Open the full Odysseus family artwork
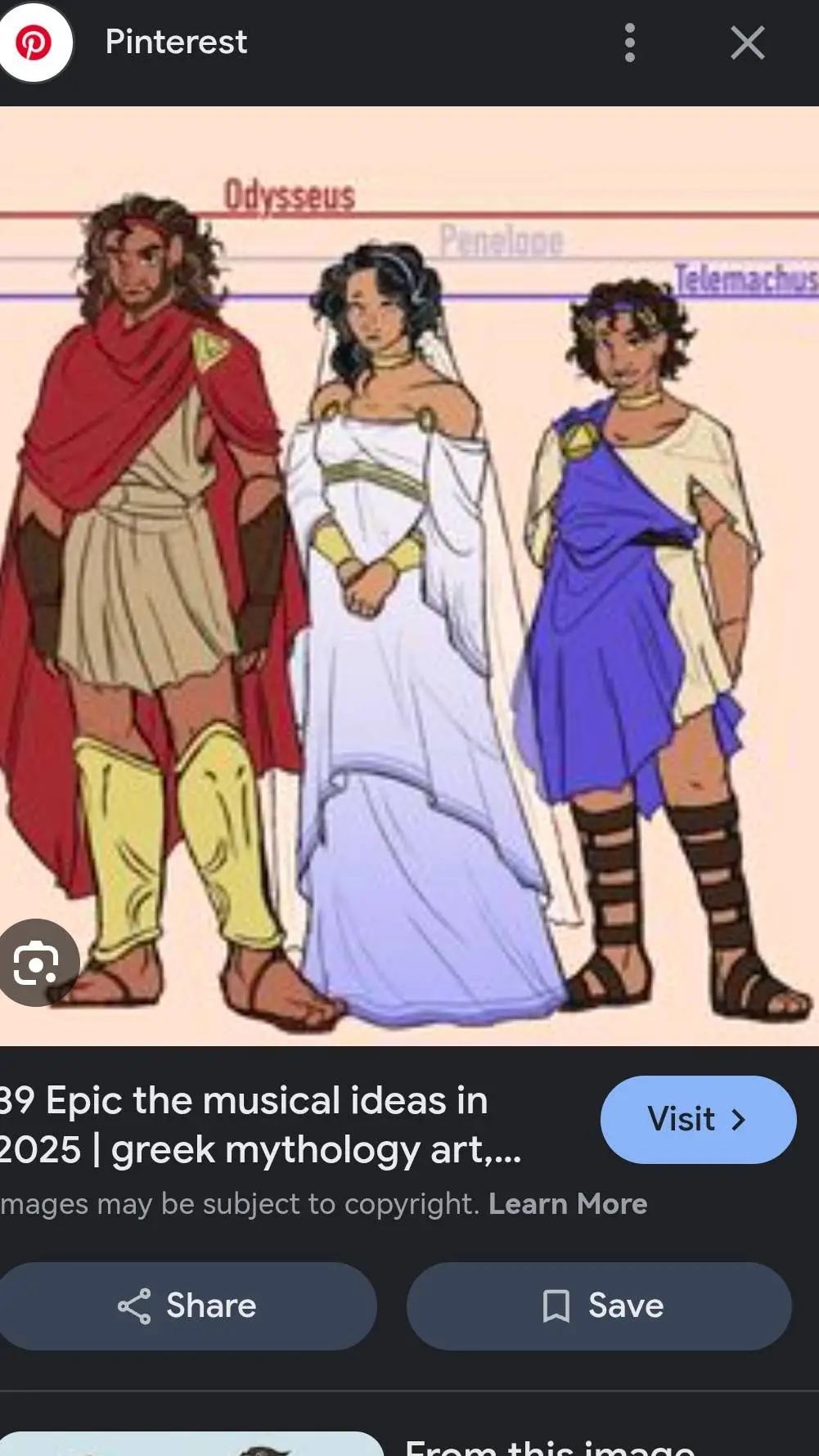 [x=409, y=573]
